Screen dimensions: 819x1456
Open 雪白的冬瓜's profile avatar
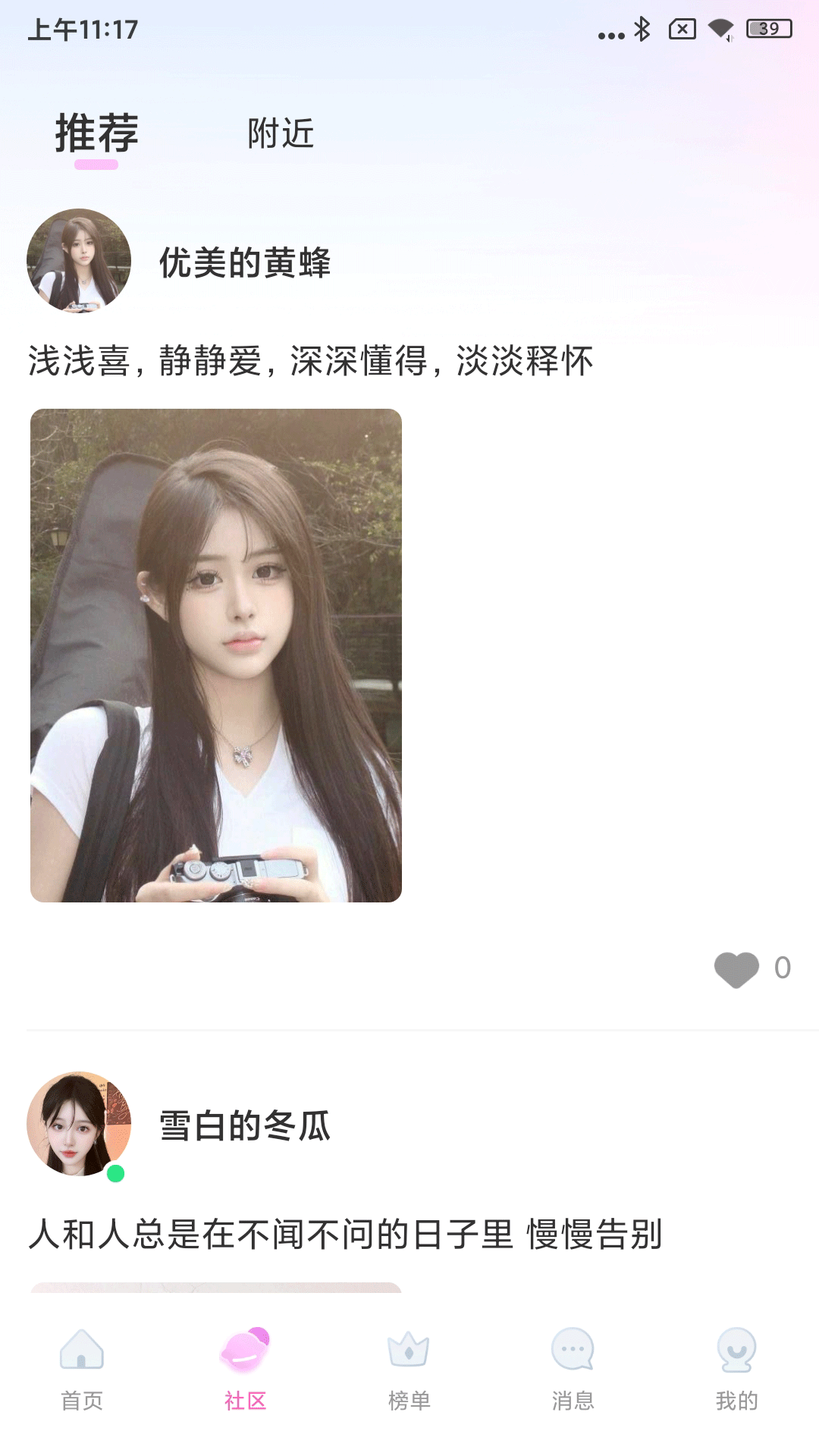[x=79, y=1124]
